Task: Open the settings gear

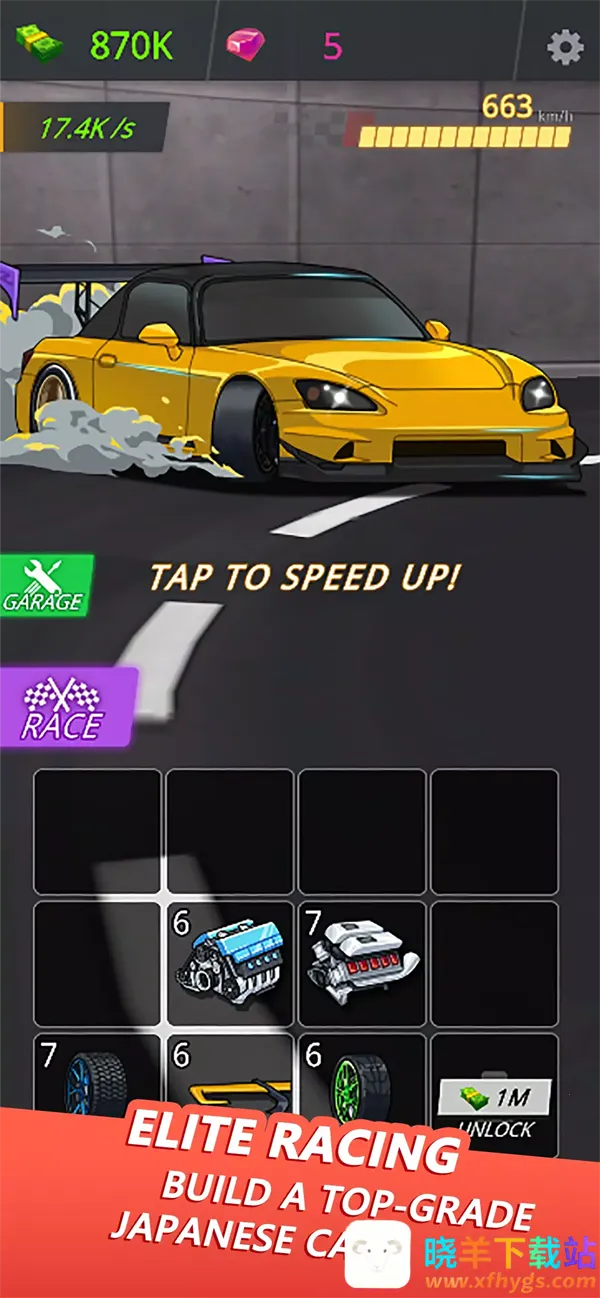Action: [x=565, y=47]
